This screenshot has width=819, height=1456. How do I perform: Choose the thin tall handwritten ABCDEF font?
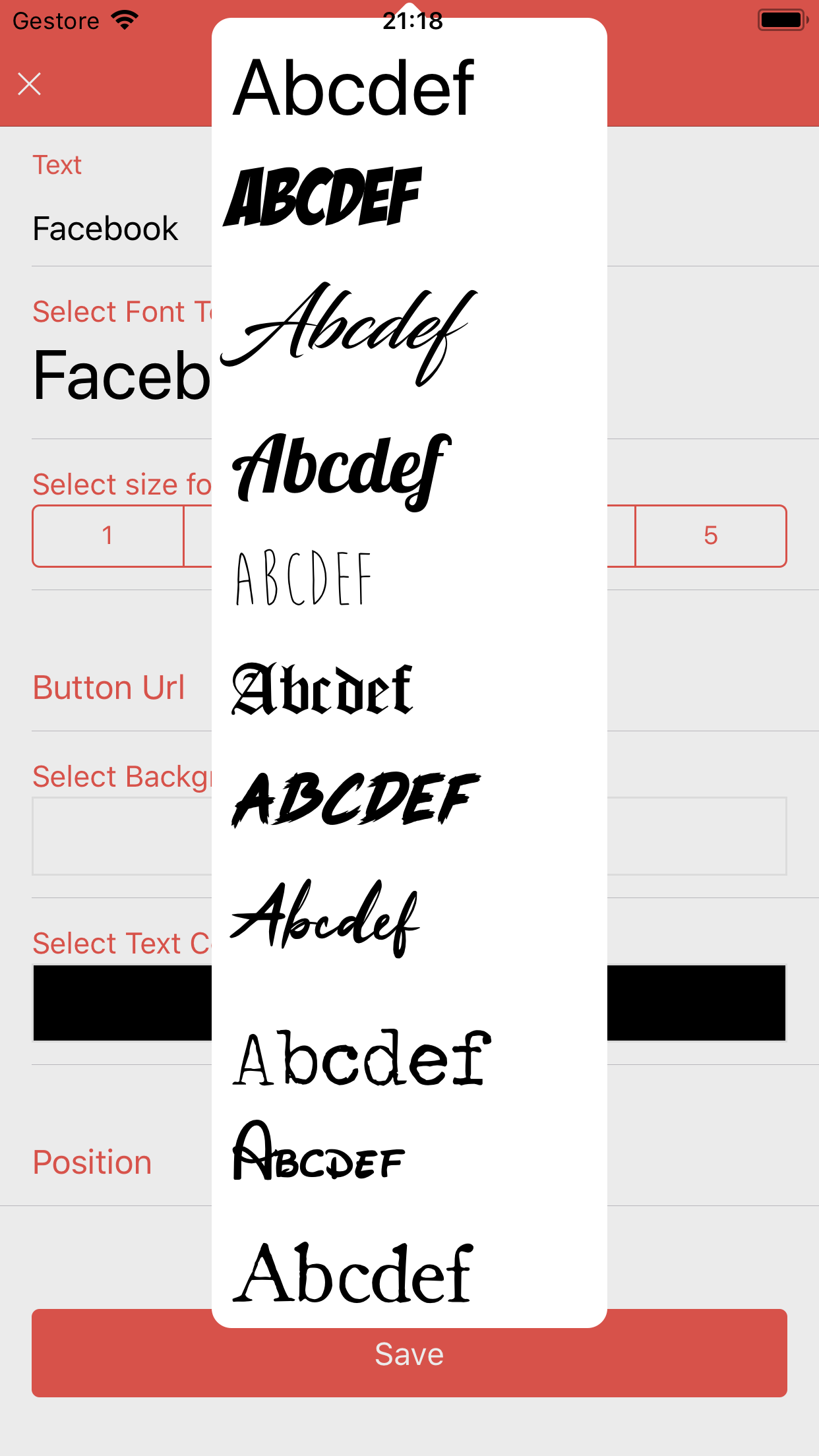tap(303, 578)
